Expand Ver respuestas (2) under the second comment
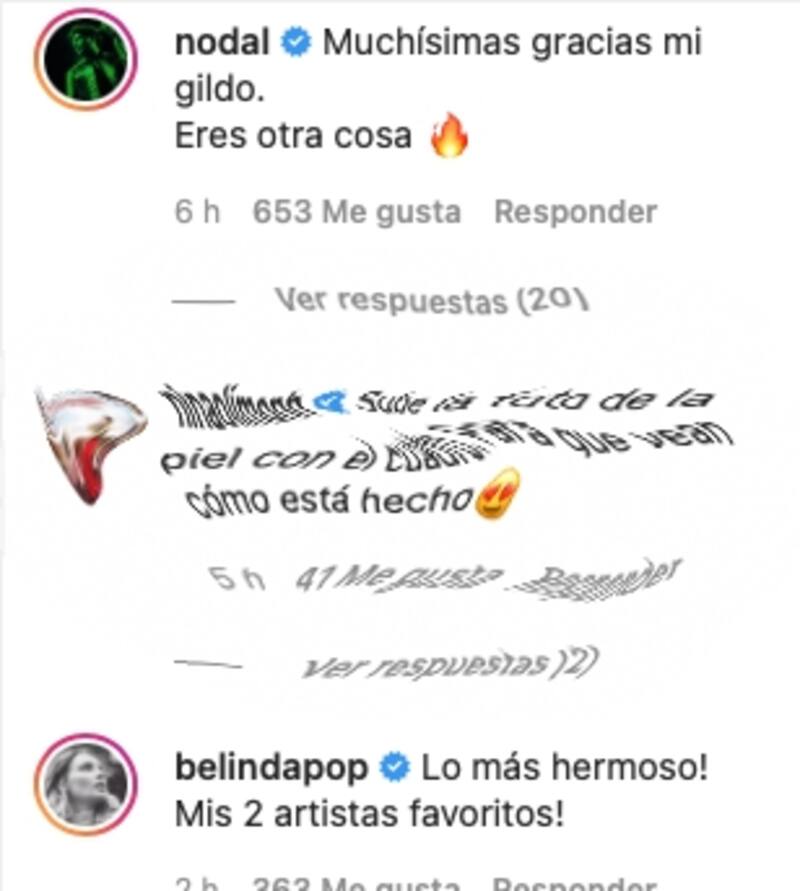Image resolution: width=800 pixels, height=891 pixels. pyautogui.click(x=441, y=663)
